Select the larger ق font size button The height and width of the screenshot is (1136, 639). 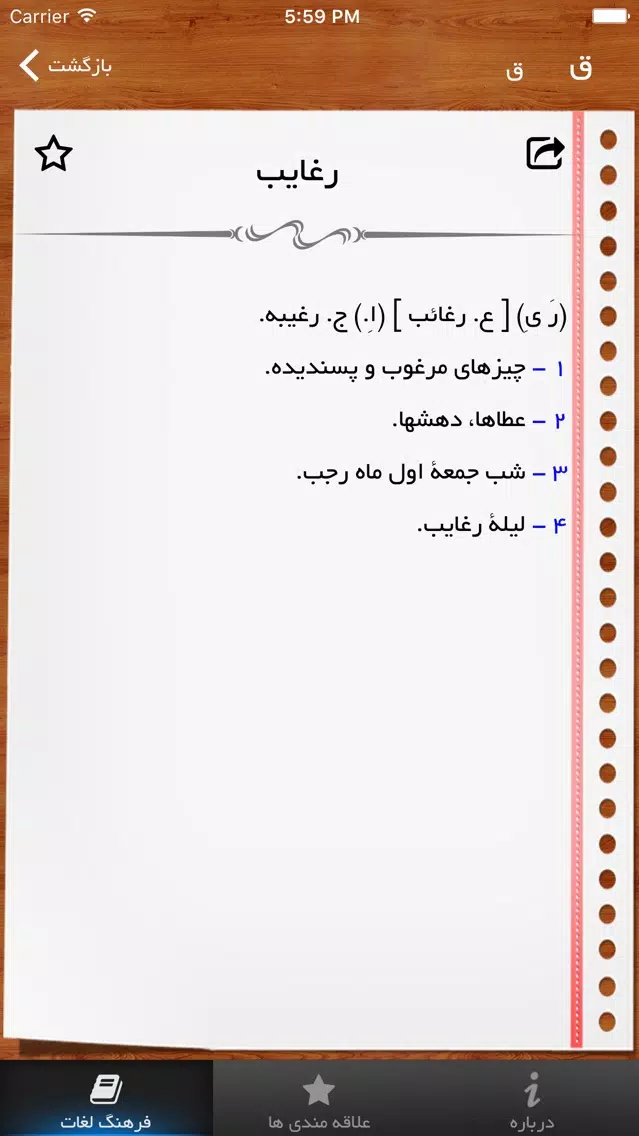pos(582,67)
